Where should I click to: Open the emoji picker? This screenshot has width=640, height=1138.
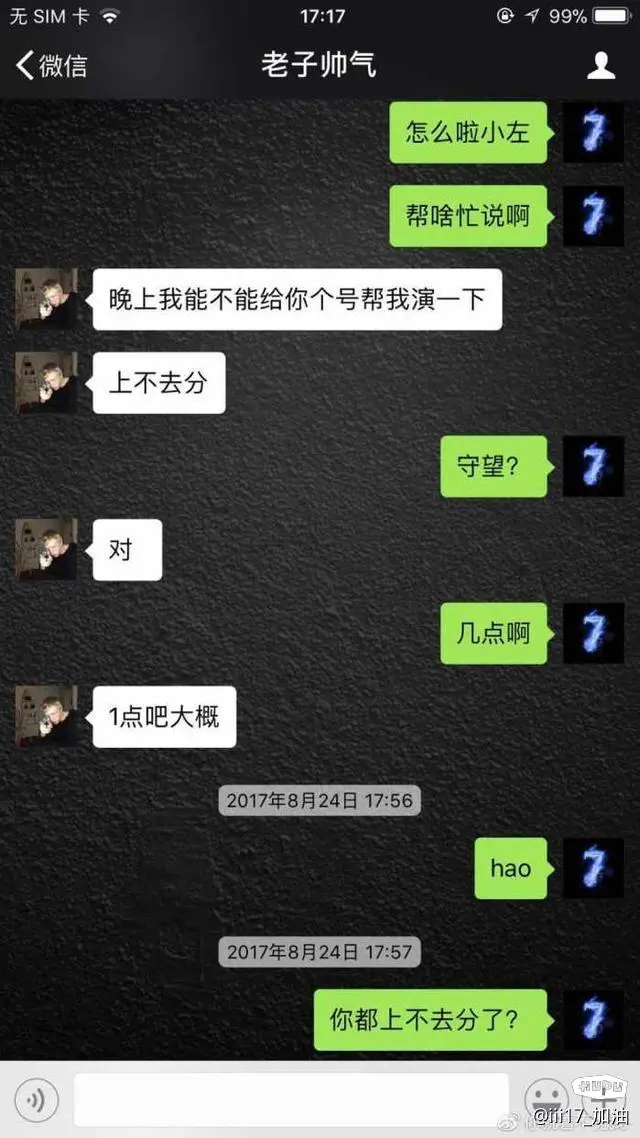coord(545,1100)
